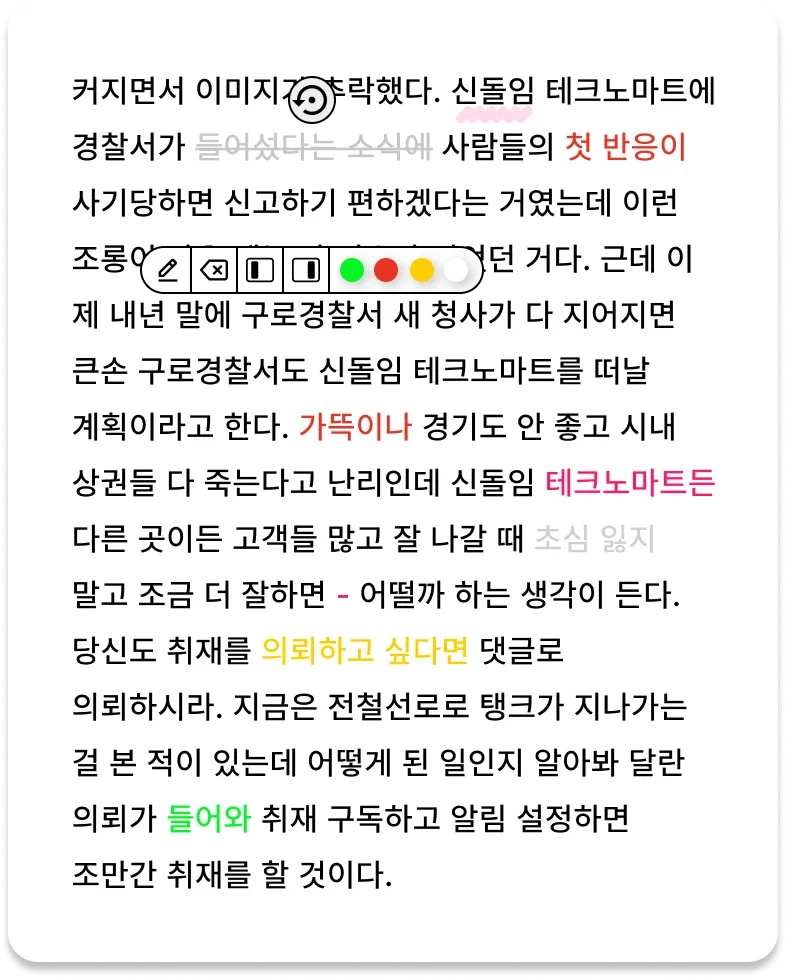
Task: Choose the left-half marker tool
Action: pyautogui.click(x=259, y=270)
